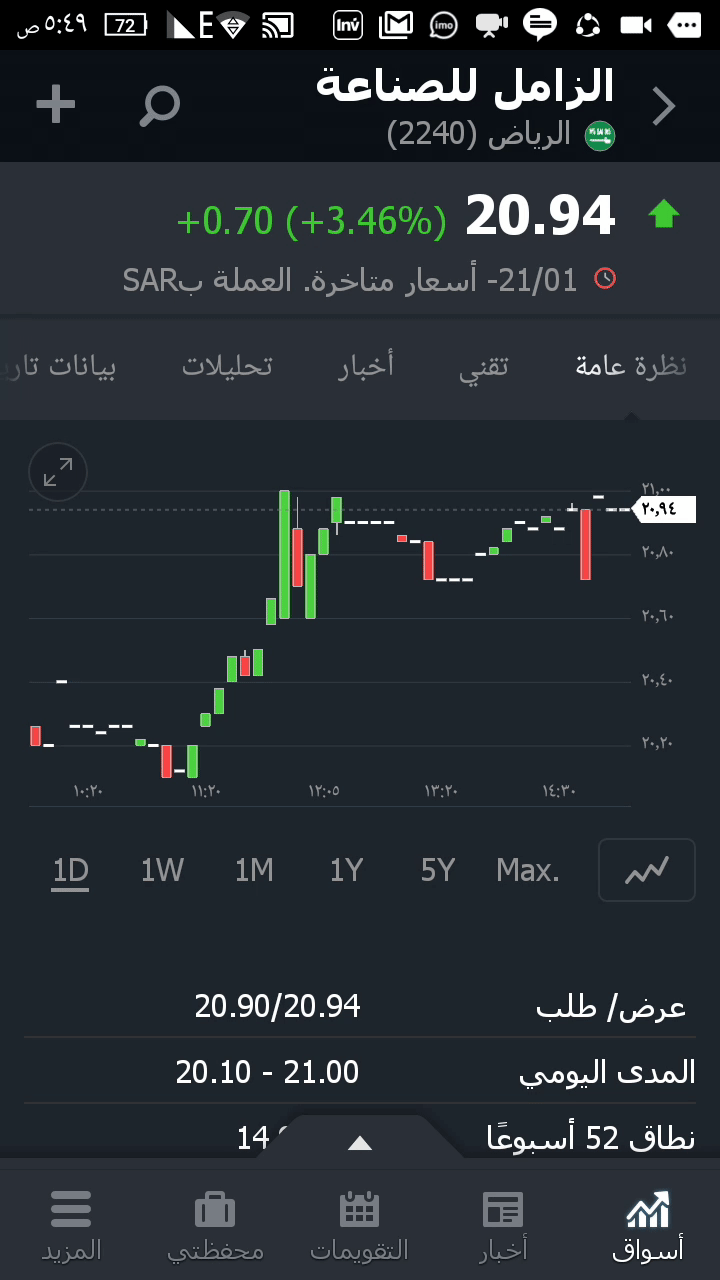The width and height of the screenshot is (720, 1280).
Task: Go back using the header arrow
Action: (x=664, y=106)
